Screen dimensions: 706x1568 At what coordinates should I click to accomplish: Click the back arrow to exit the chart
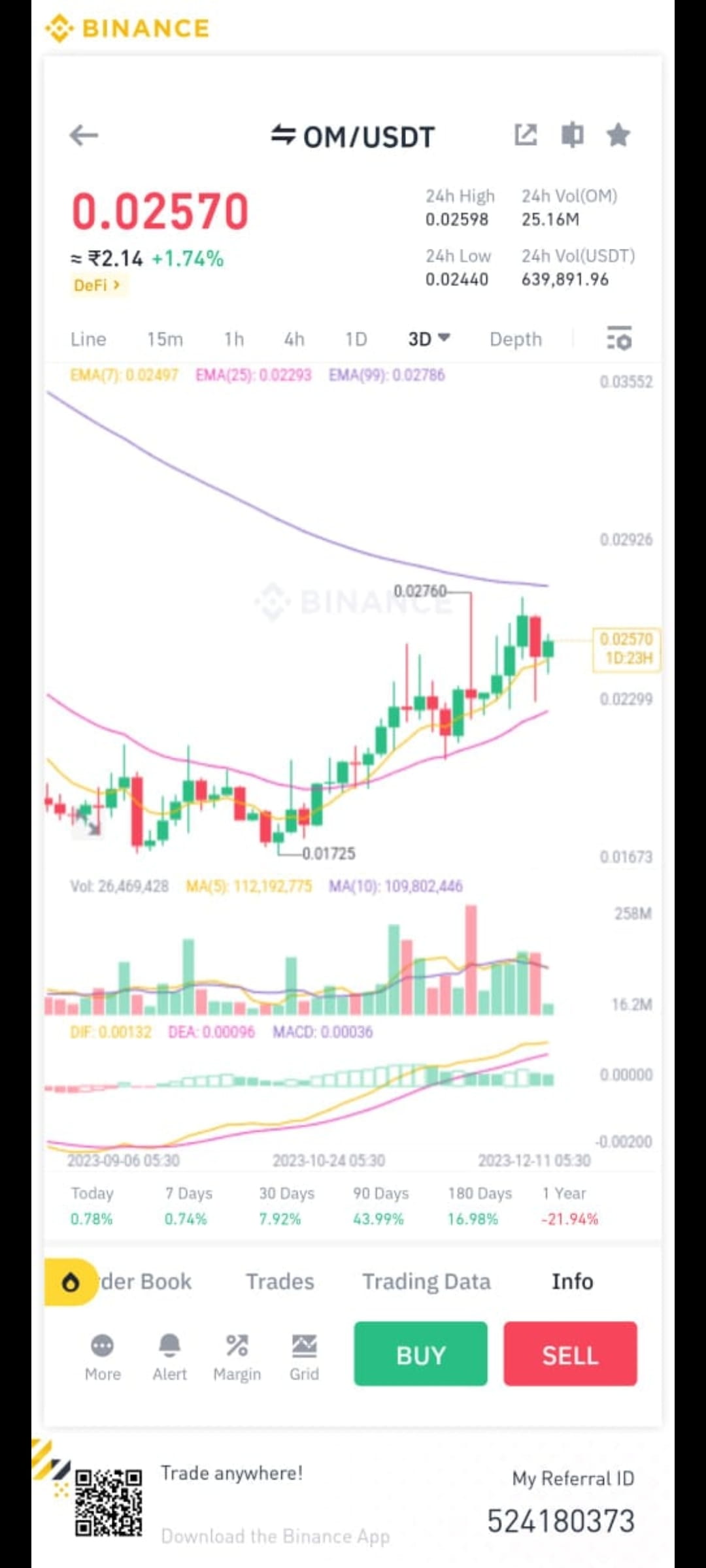(82, 135)
